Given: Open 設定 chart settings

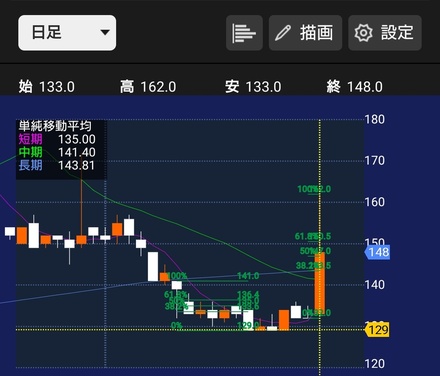Looking at the screenshot, I should click(x=385, y=33).
